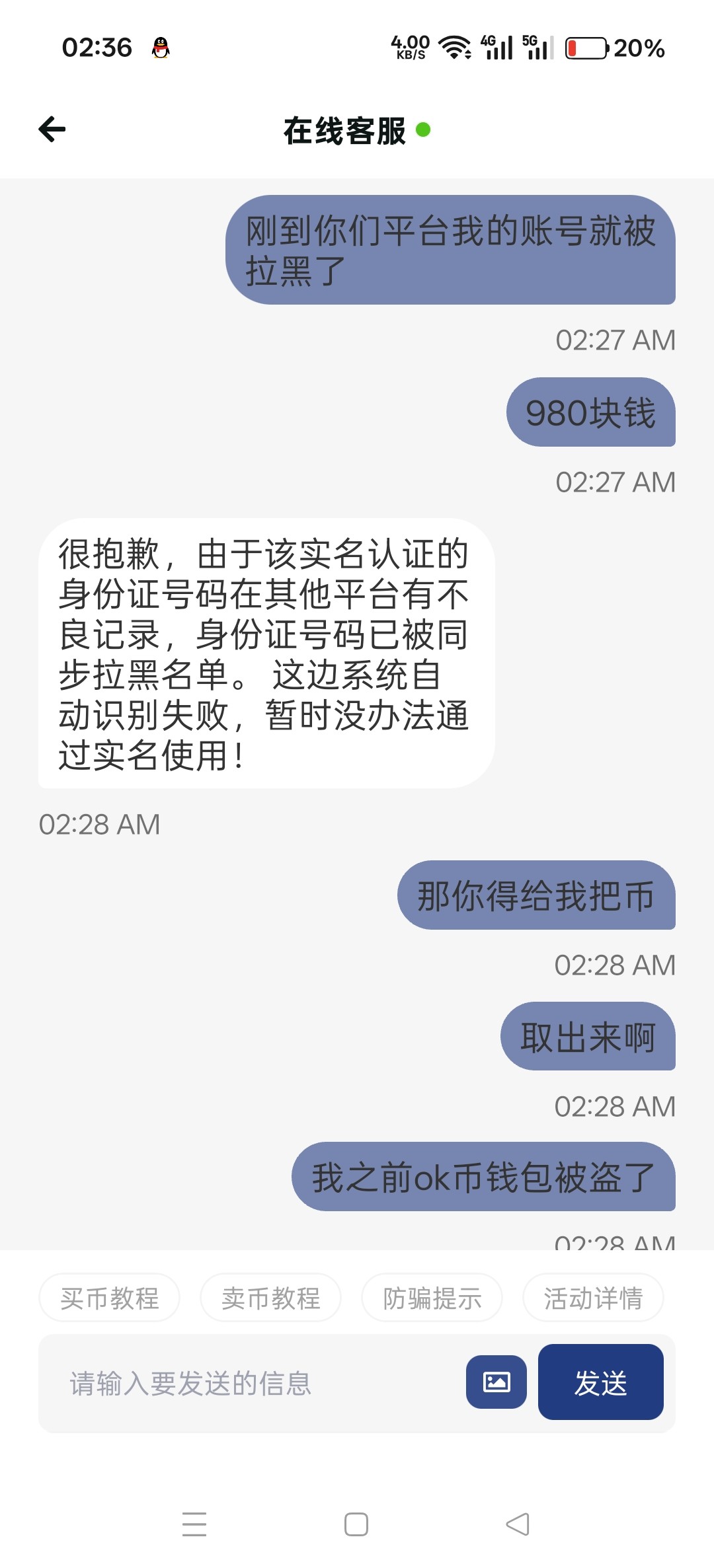Tap the recent apps button in navigation bar

[x=194, y=1524]
